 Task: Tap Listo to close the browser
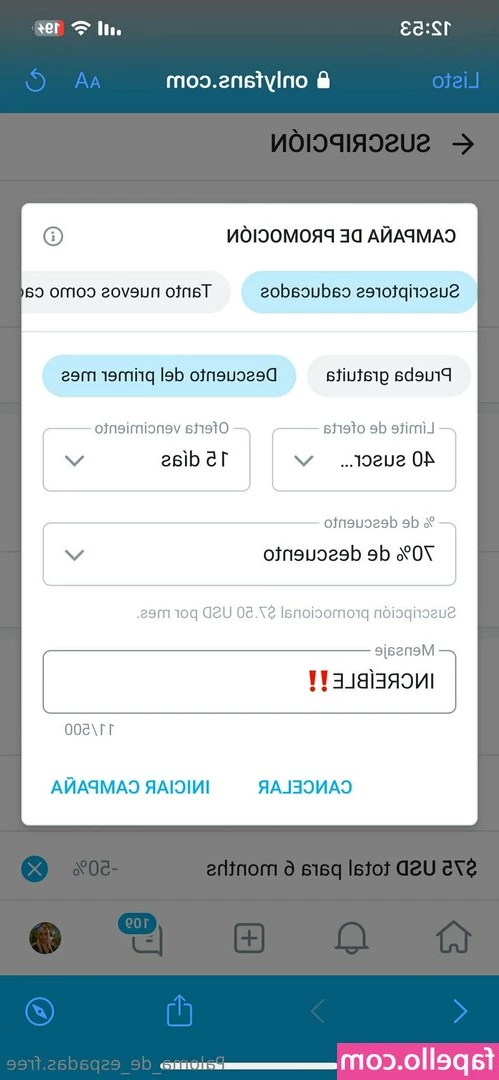coord(455,81)
